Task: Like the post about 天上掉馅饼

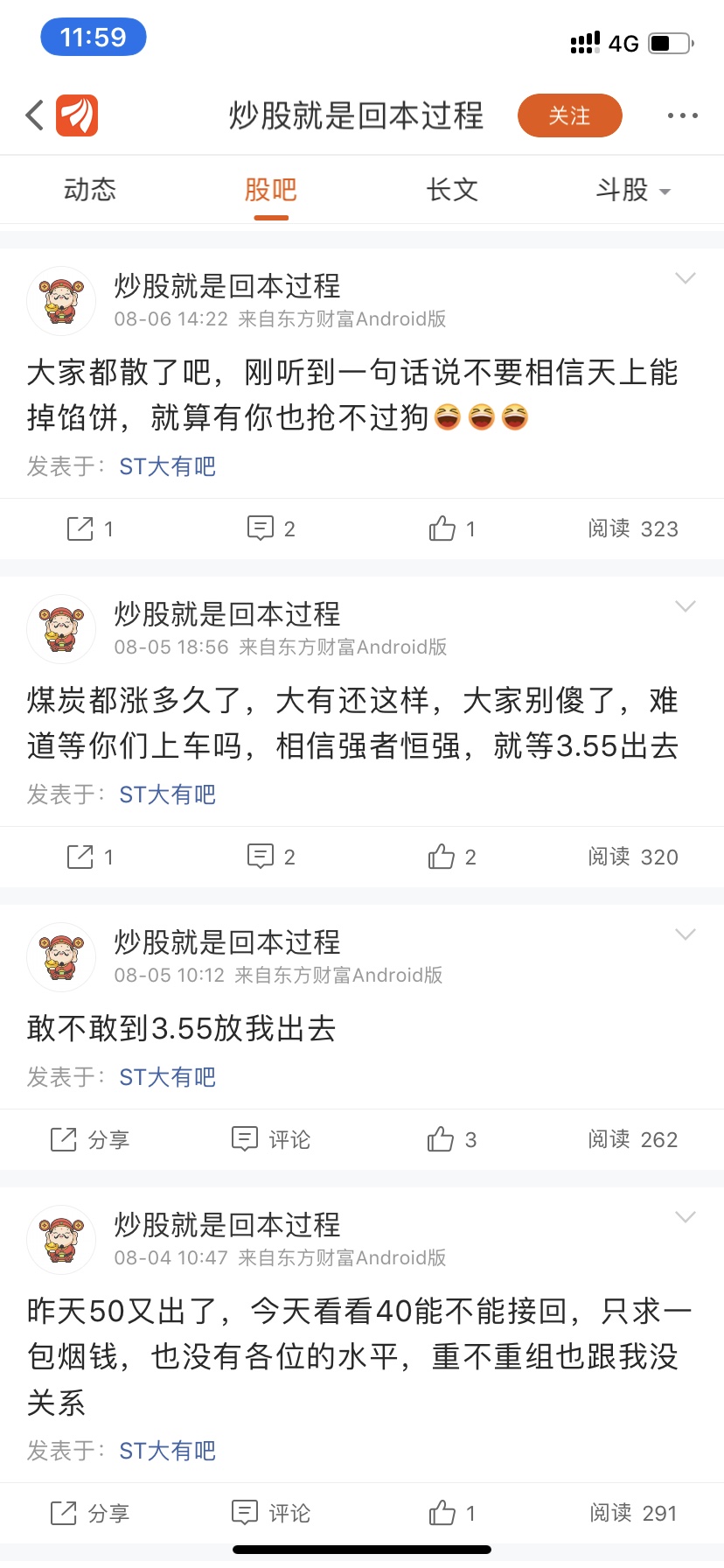Action: tap(452, 528)
